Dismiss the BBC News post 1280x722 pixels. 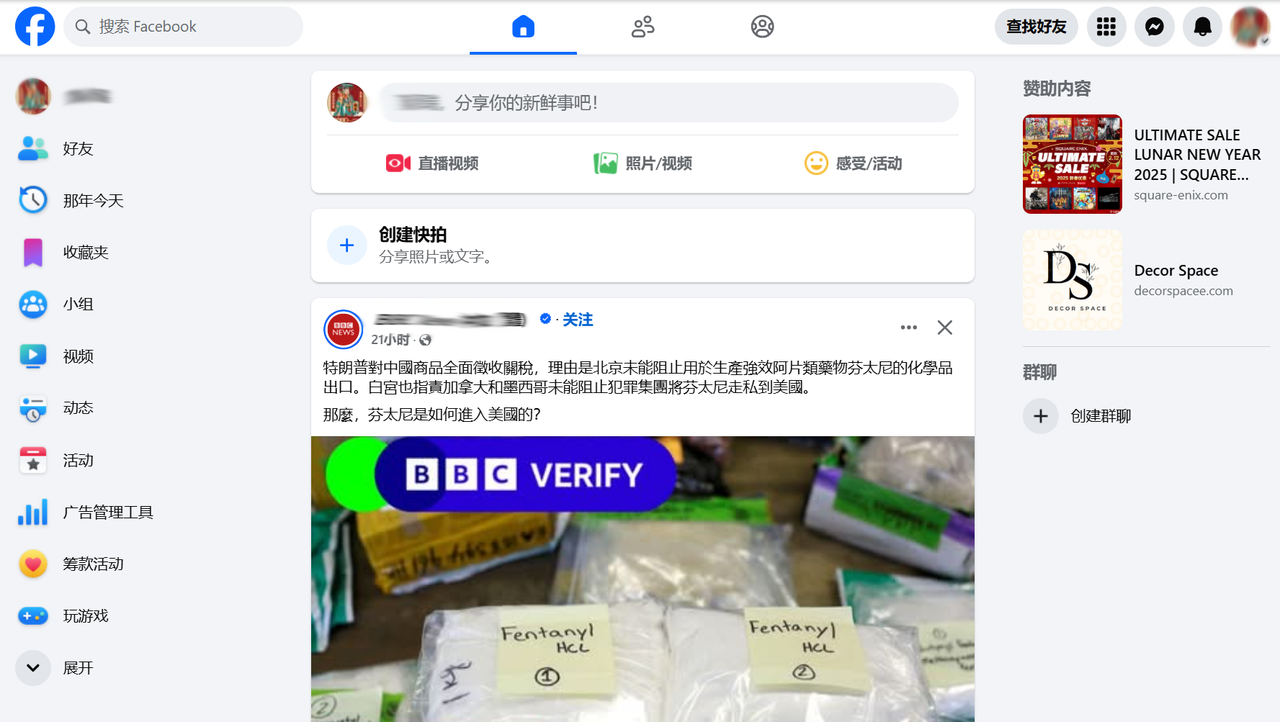[x=944, y=328]
